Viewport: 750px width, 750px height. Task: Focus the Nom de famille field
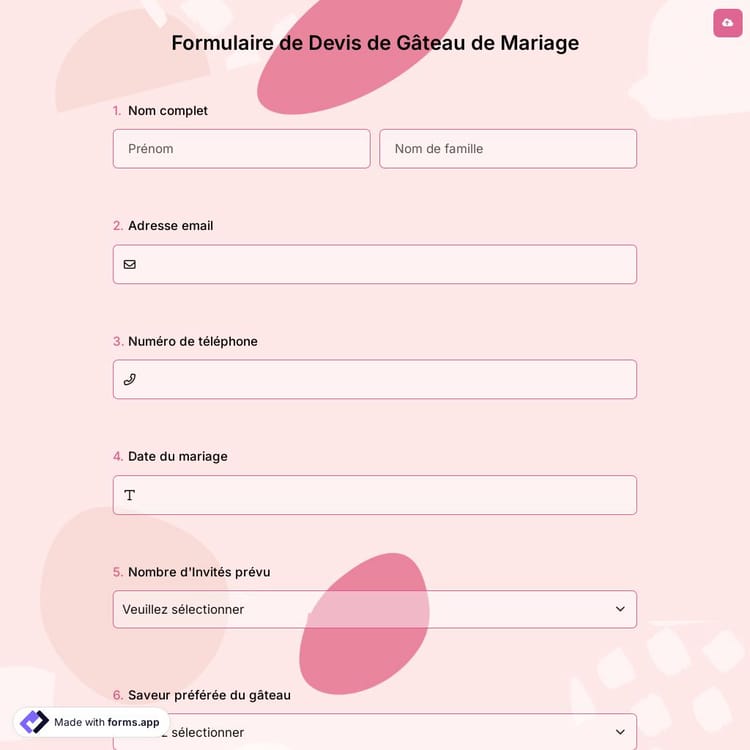(507, 149)
